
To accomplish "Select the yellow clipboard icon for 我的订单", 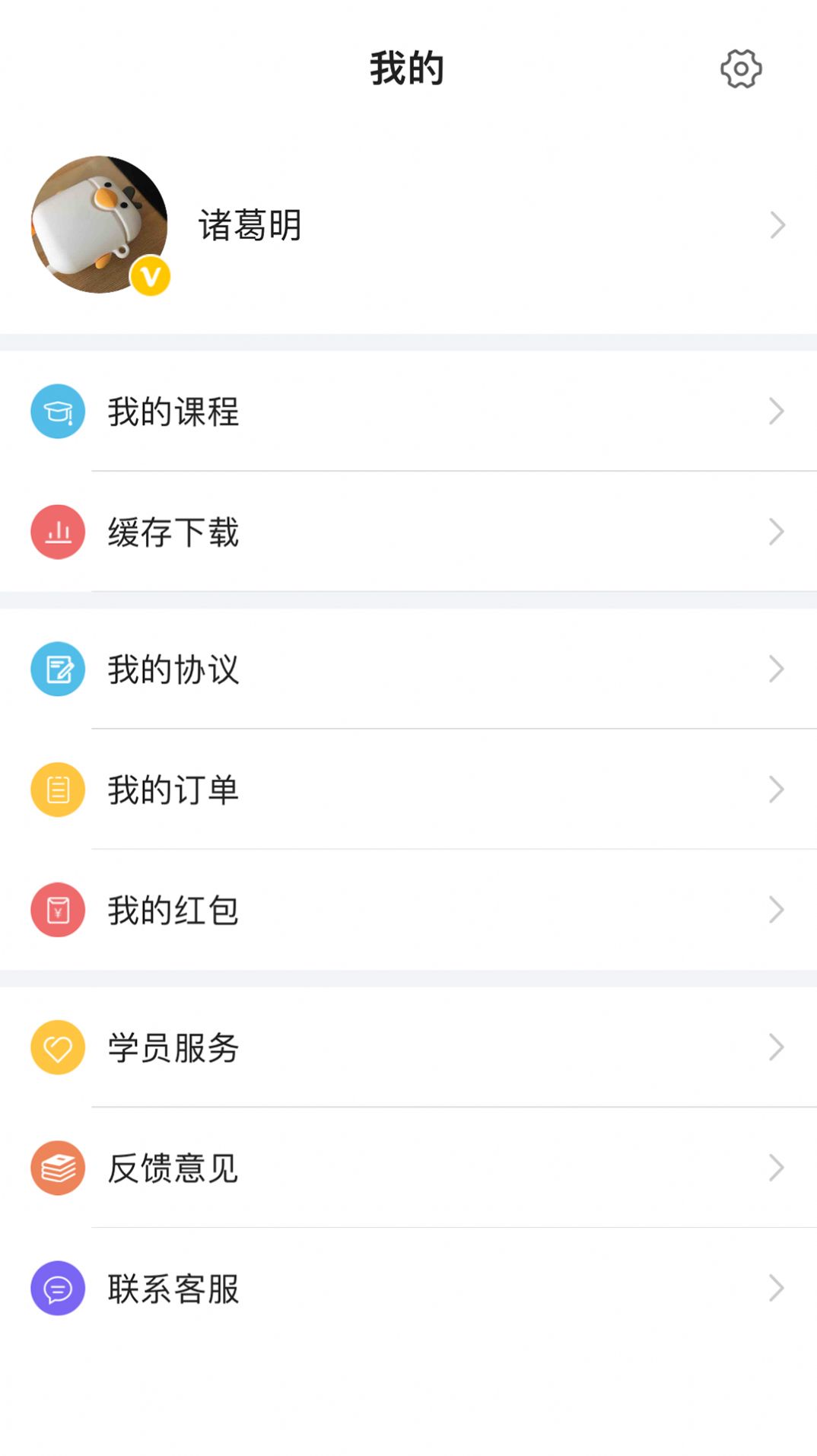I will click(x=57, y=789).
